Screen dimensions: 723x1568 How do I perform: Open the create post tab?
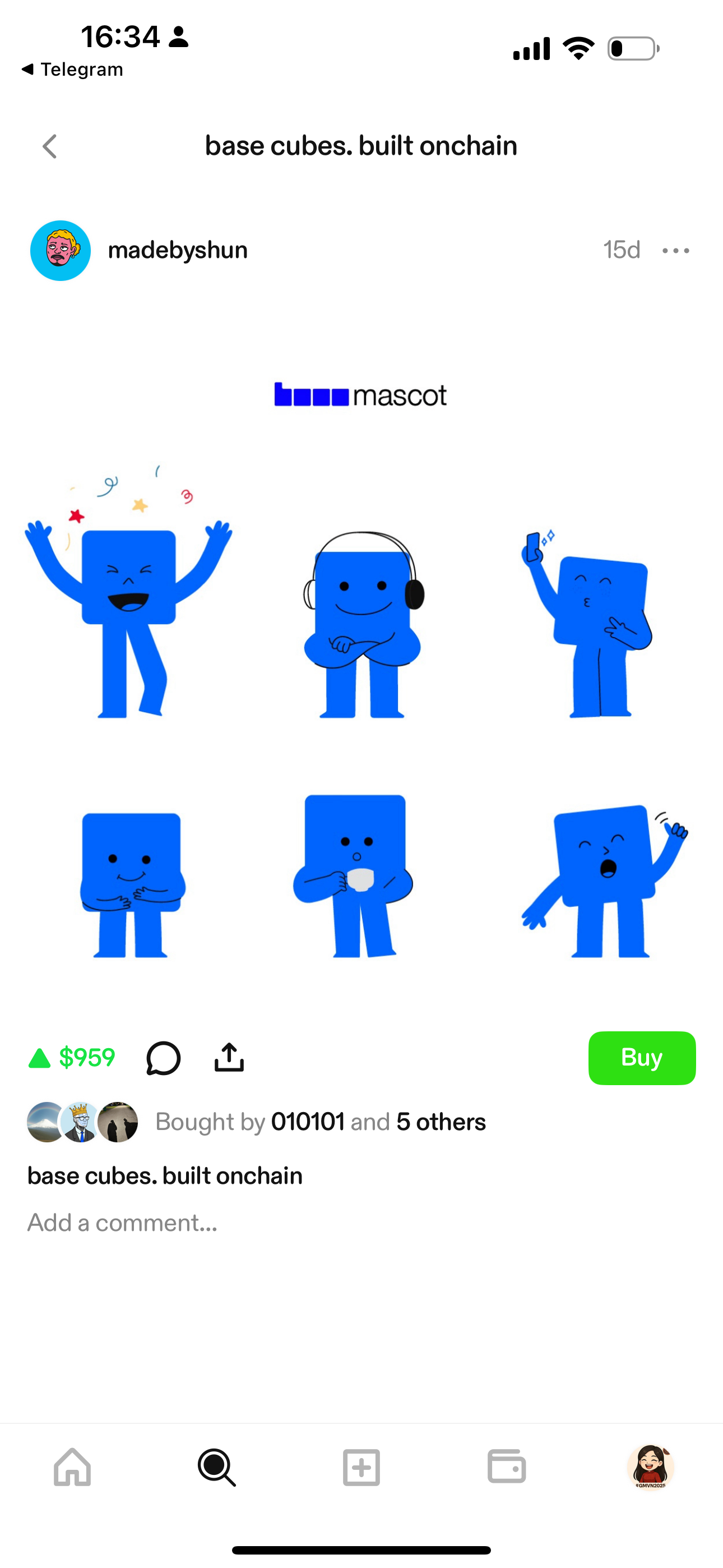[x=361, y=1467]
